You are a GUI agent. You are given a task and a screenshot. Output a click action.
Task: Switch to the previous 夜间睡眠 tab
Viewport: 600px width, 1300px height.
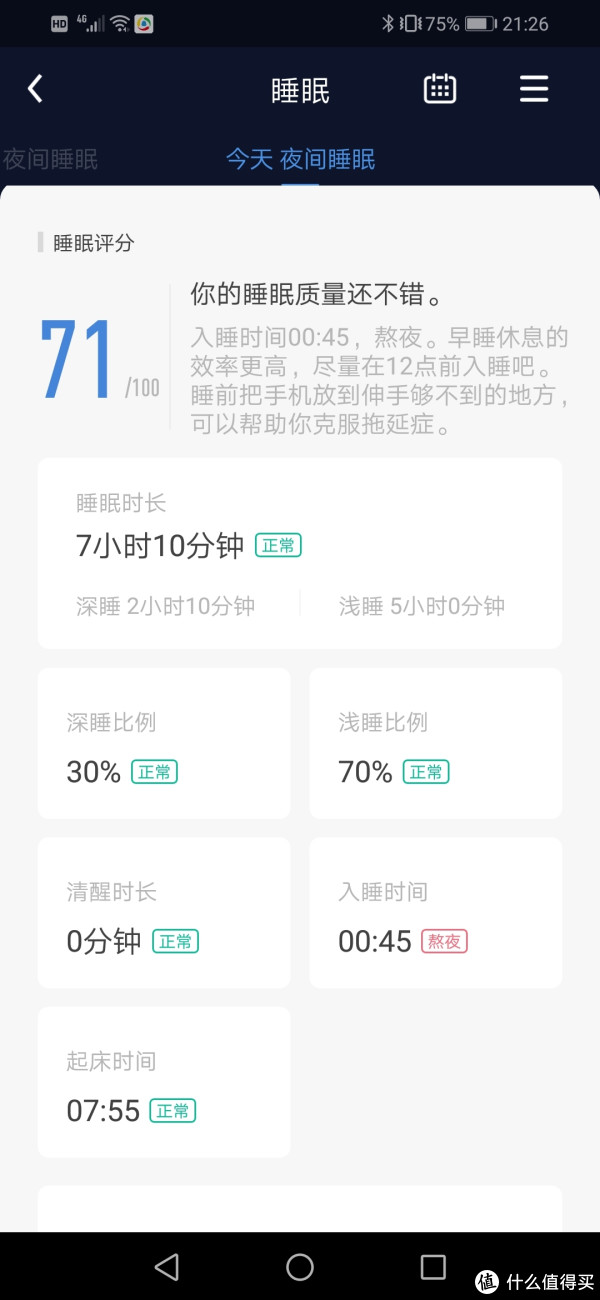click(50, 159)
